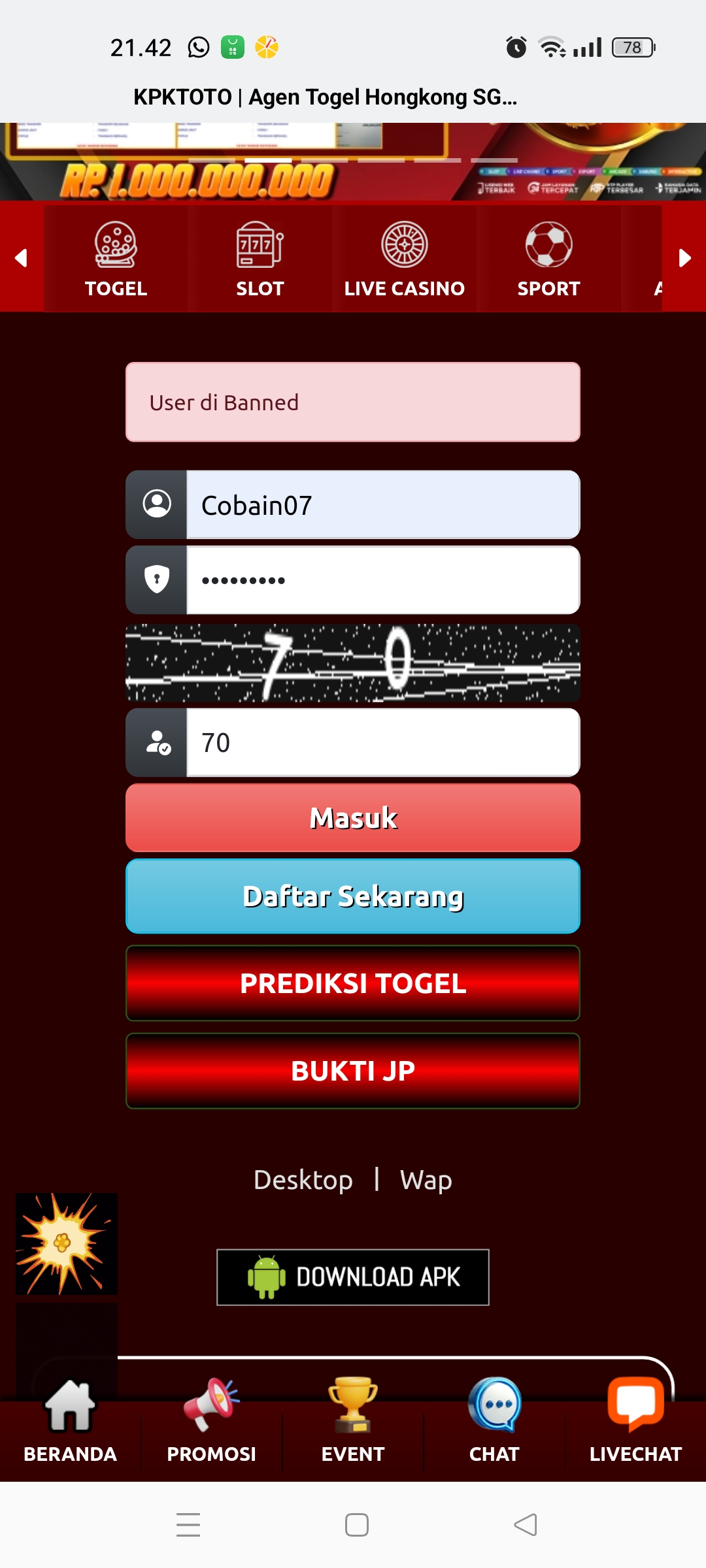The image size is (706, 1568).
Task: Tap Daftar Sekarang to register
Action: click(353, 896)
